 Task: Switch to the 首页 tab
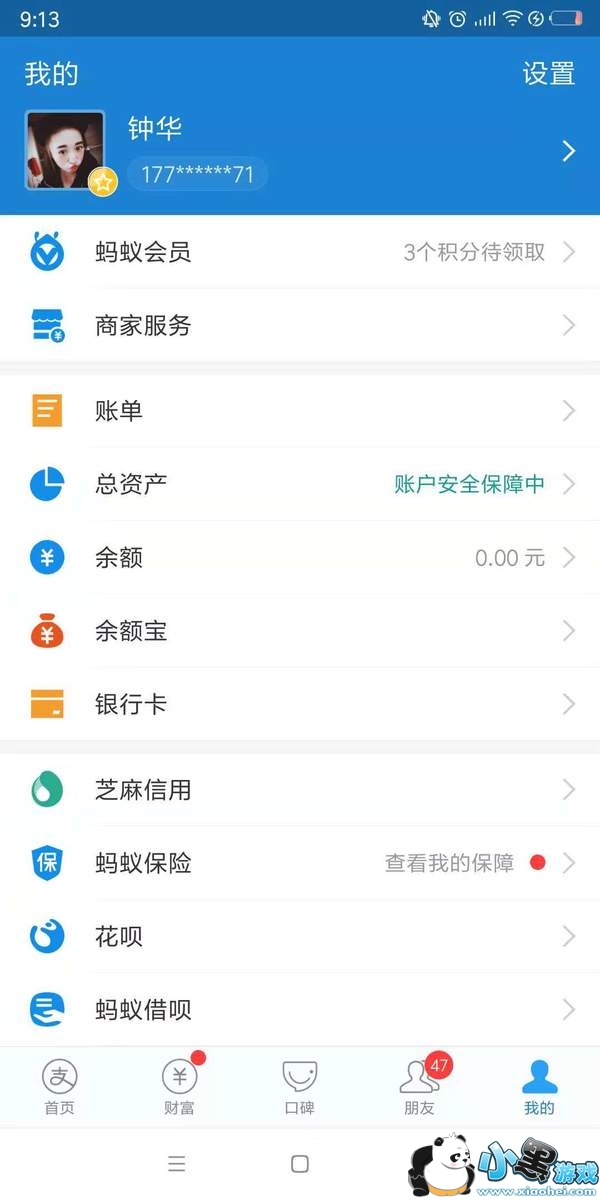pos(60,1087)
